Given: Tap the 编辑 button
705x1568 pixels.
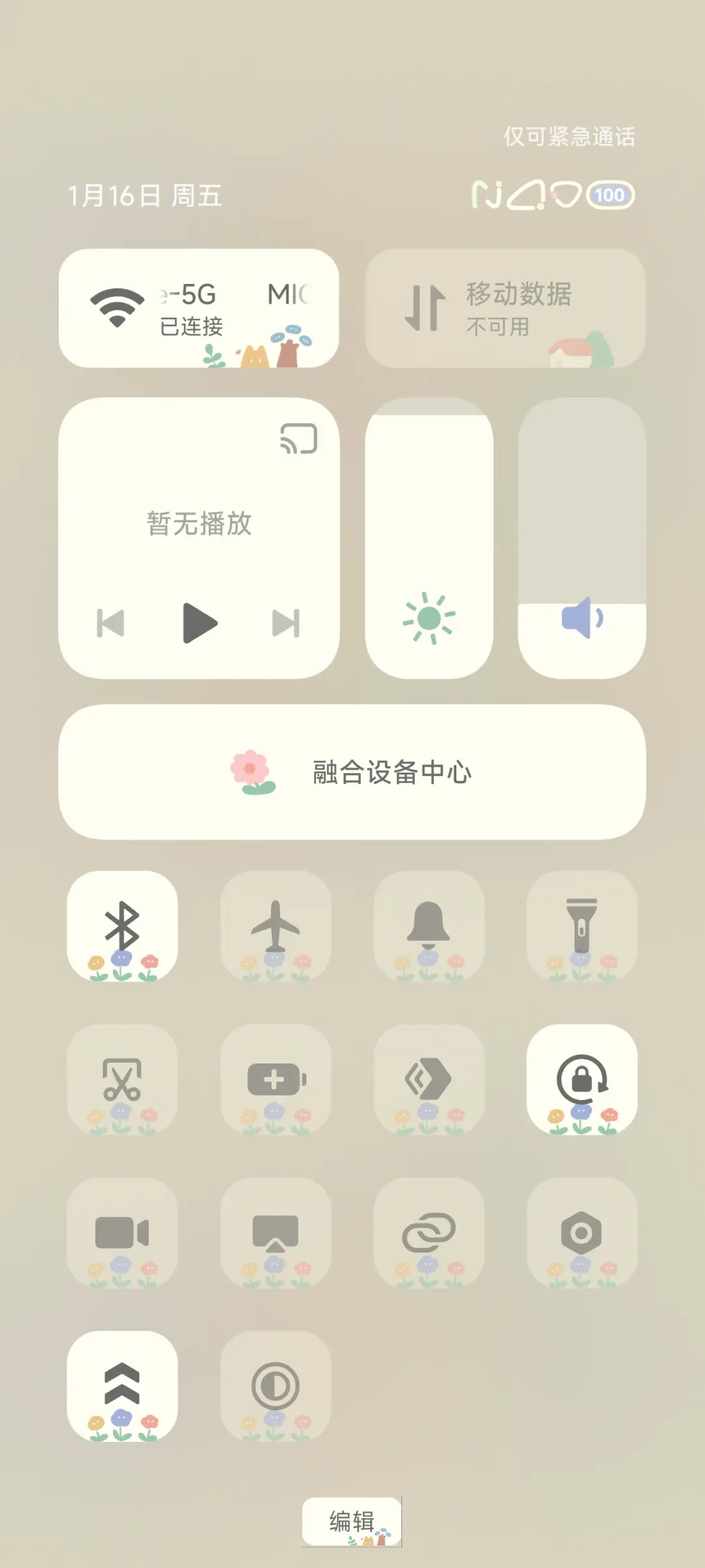Looking at the screenshot, I should click(352, 1521).
